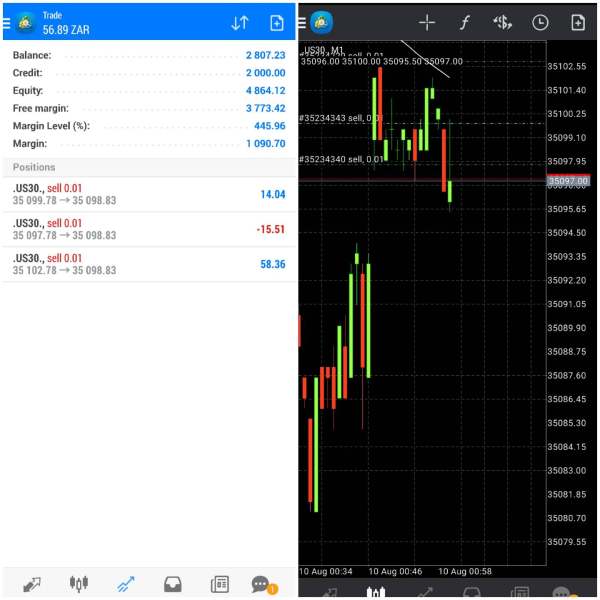
Task: Open the sort arrows on Trade screen
Action: pos(240,23)
